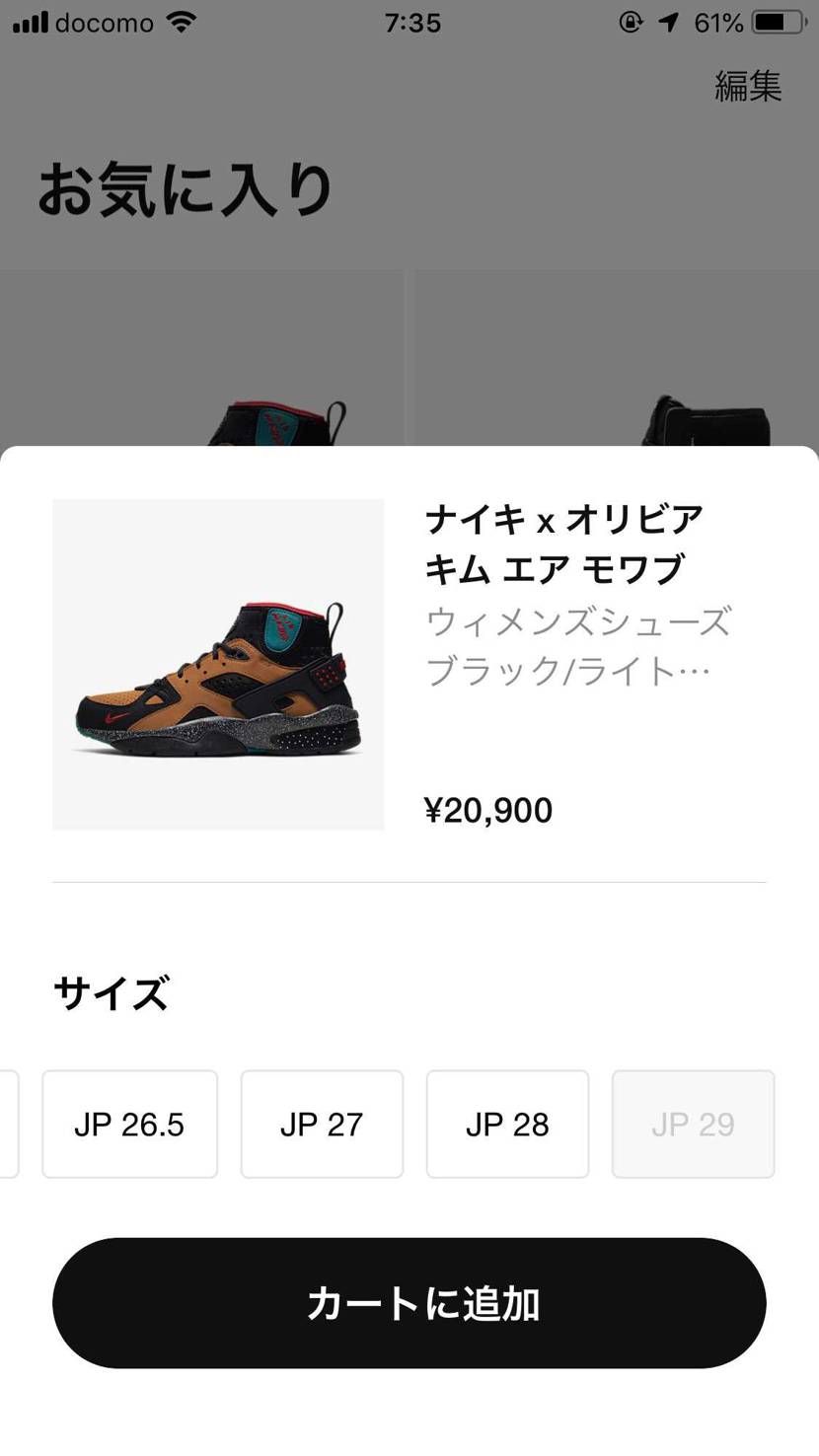This screenshot has height=1456, width=819.
Task: Open the Air Mowabb product image
Action: tap(218, 664)
